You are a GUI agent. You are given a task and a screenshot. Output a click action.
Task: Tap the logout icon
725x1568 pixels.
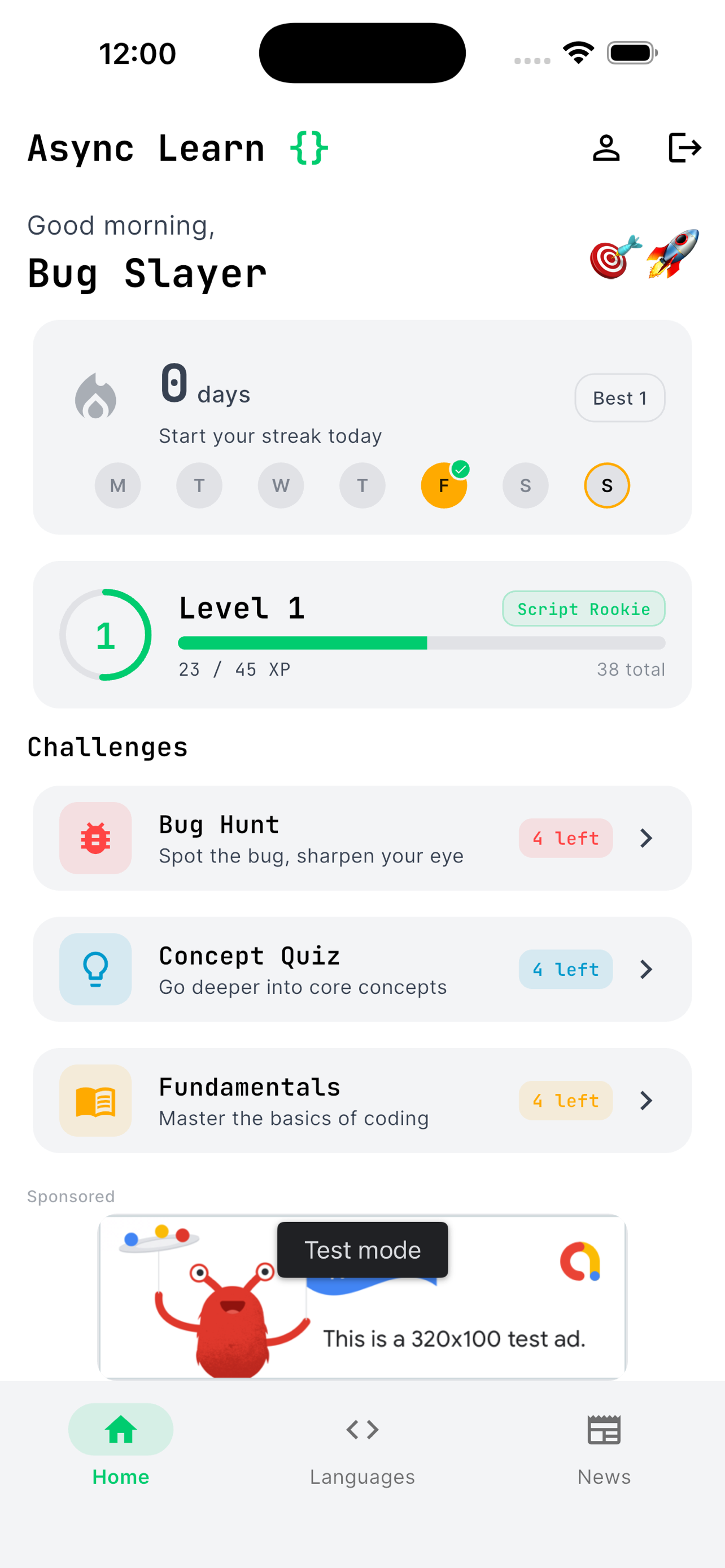[x=684, y=148]
